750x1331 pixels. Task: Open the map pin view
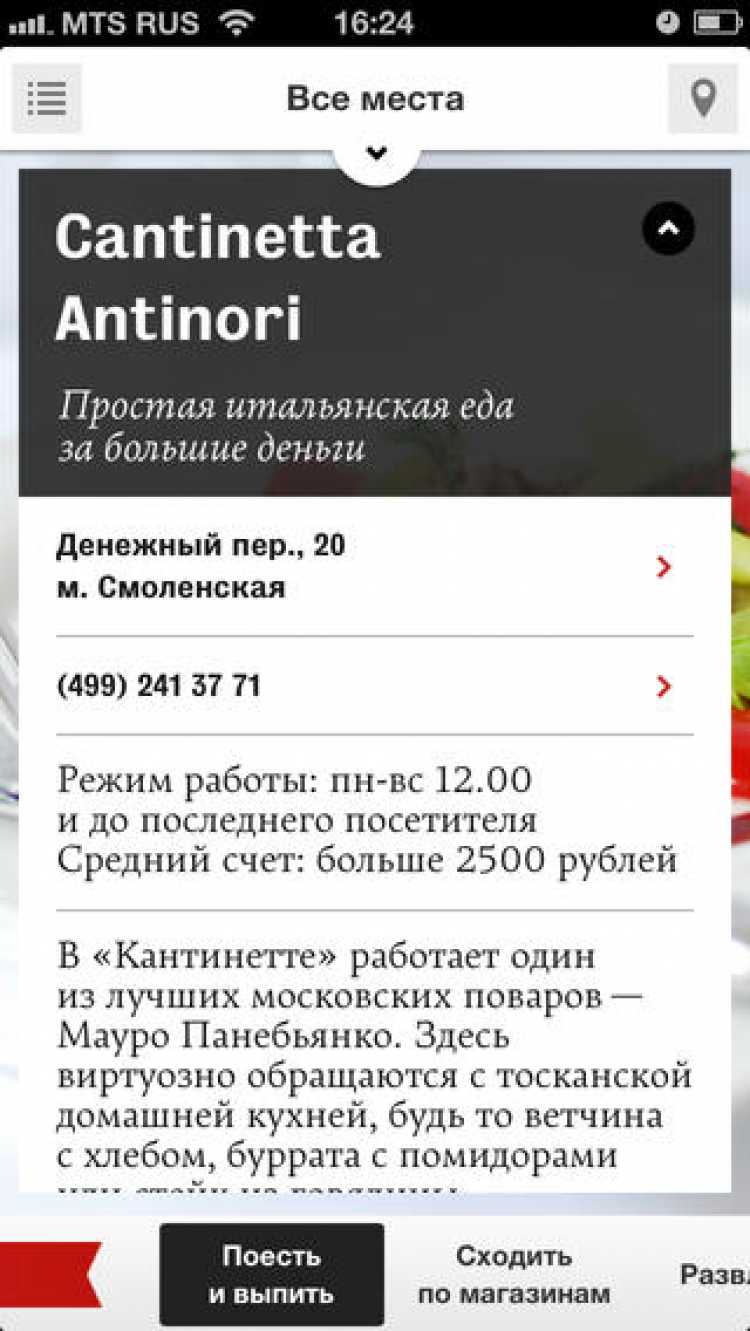point(703,98)
